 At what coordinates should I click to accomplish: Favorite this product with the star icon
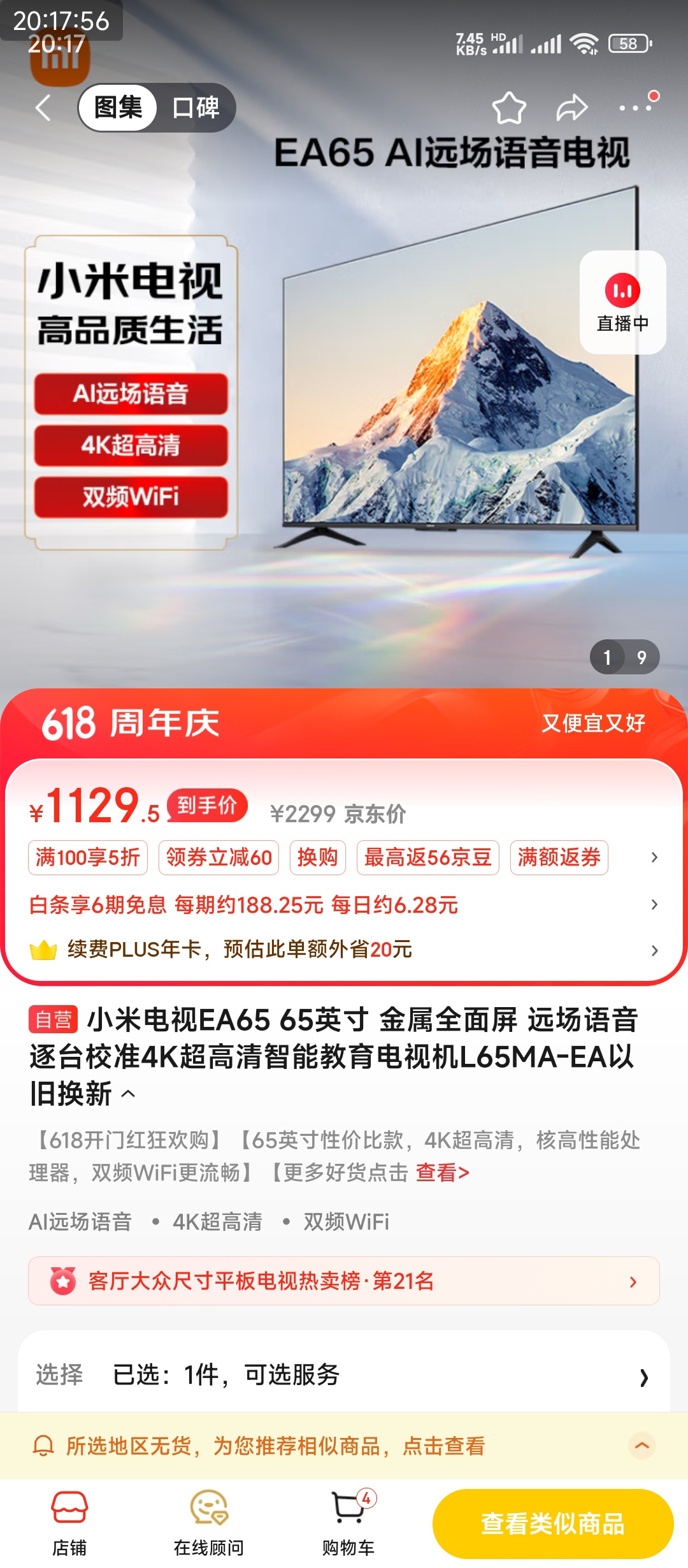509,108
